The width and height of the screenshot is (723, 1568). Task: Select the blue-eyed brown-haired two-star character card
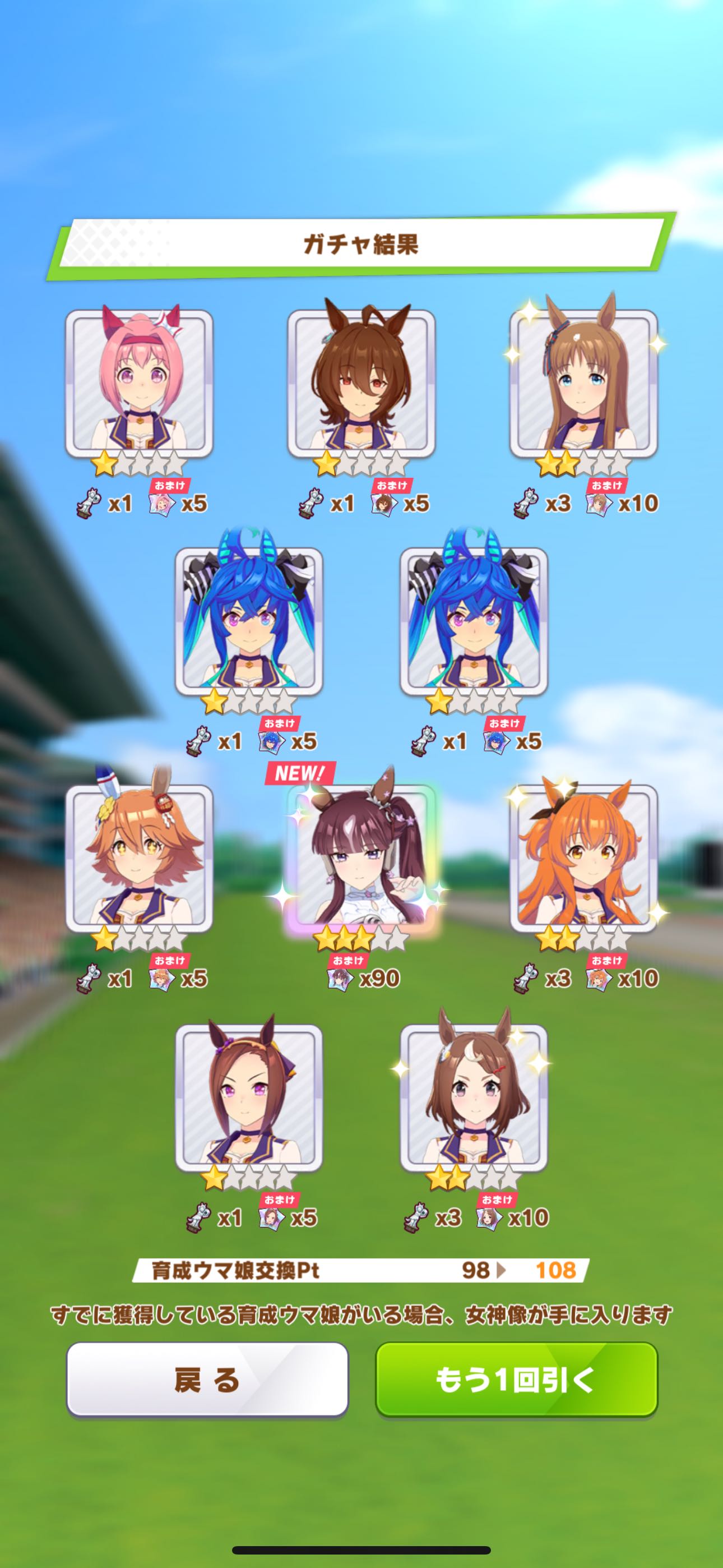583,384
